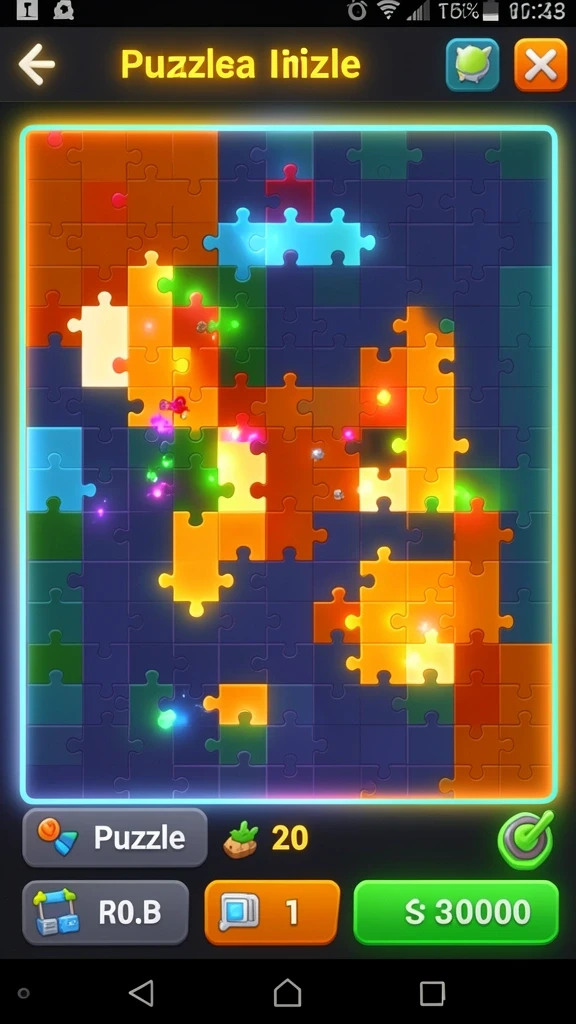Open the recent apps view
This screenshot has height=1024, width=576.
point(432,993)
